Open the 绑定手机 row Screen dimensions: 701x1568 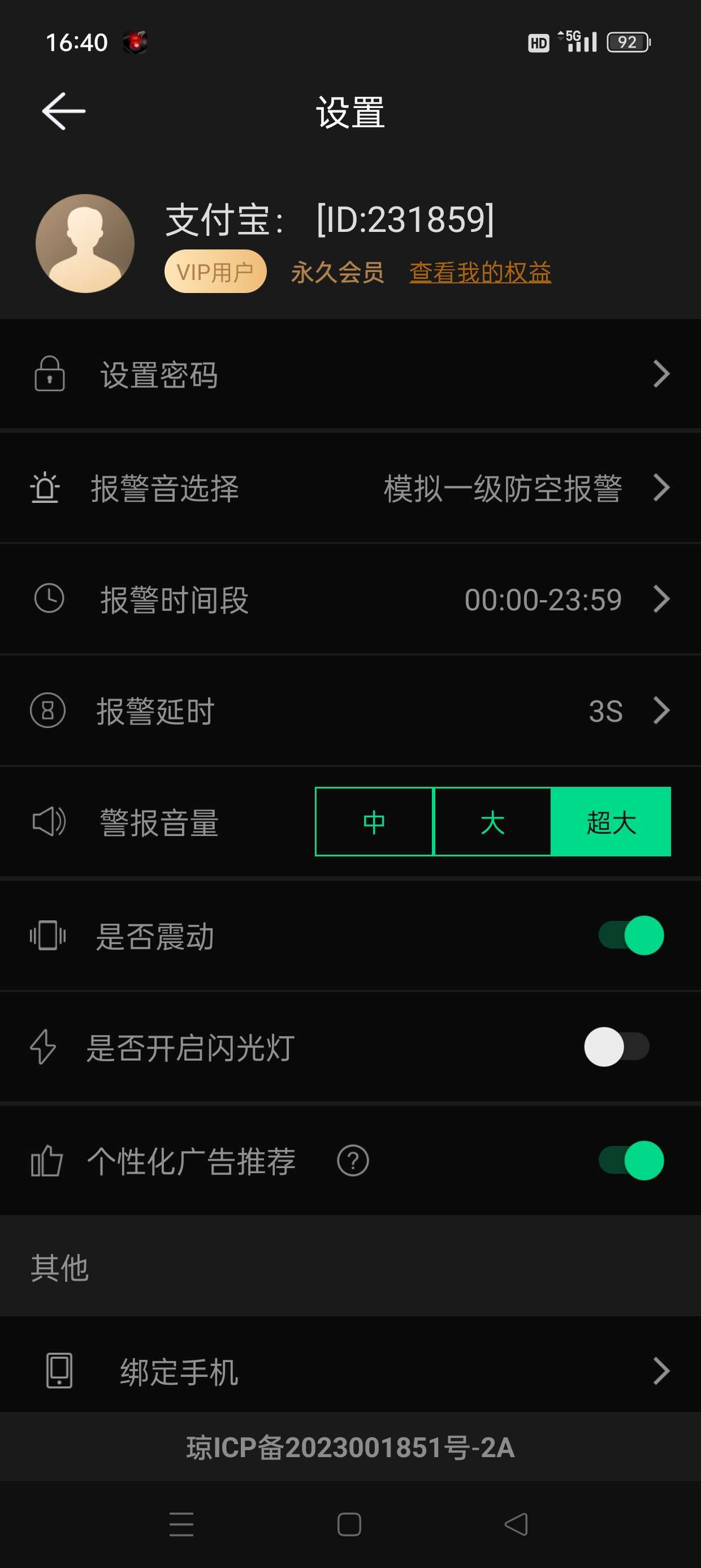(x=350, y=1371)
